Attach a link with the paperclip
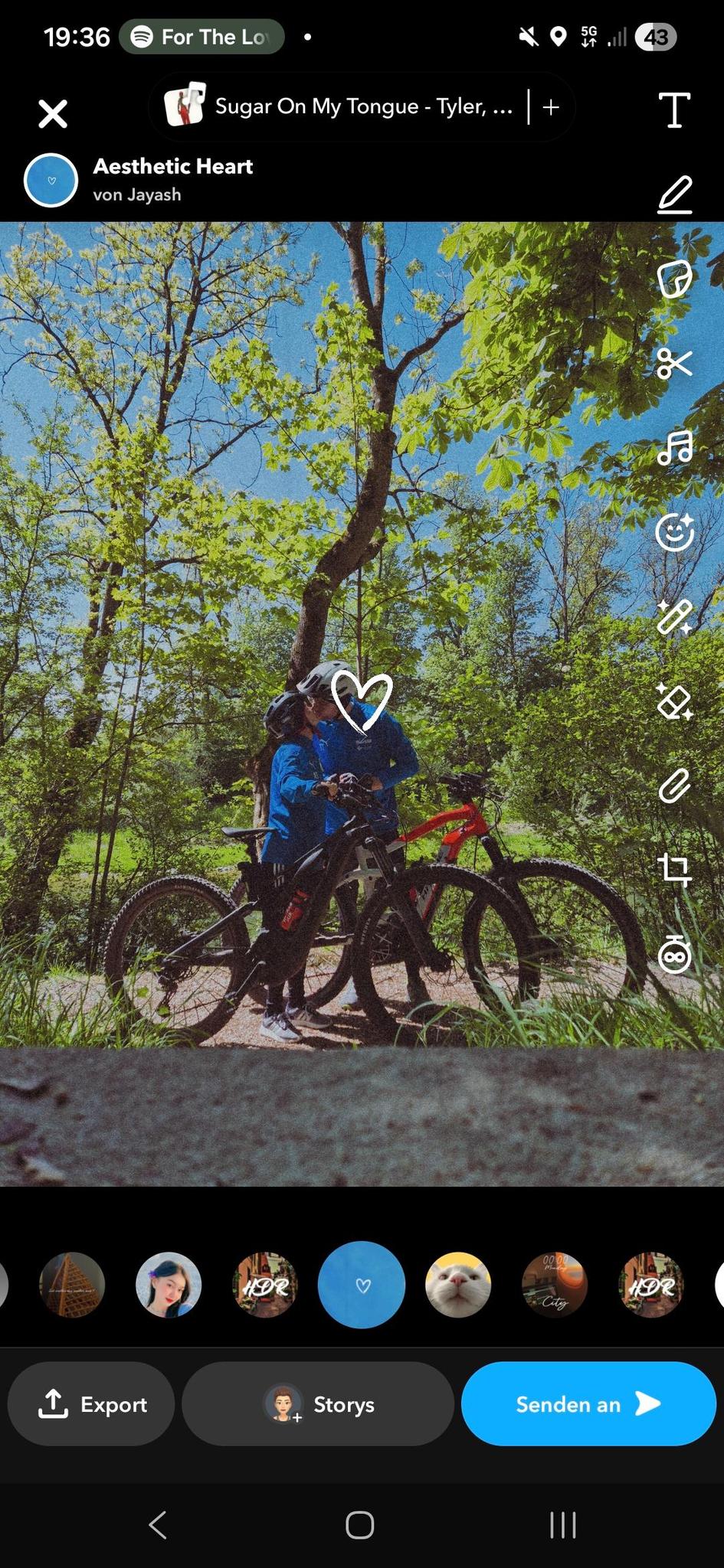 pos(674,786)
